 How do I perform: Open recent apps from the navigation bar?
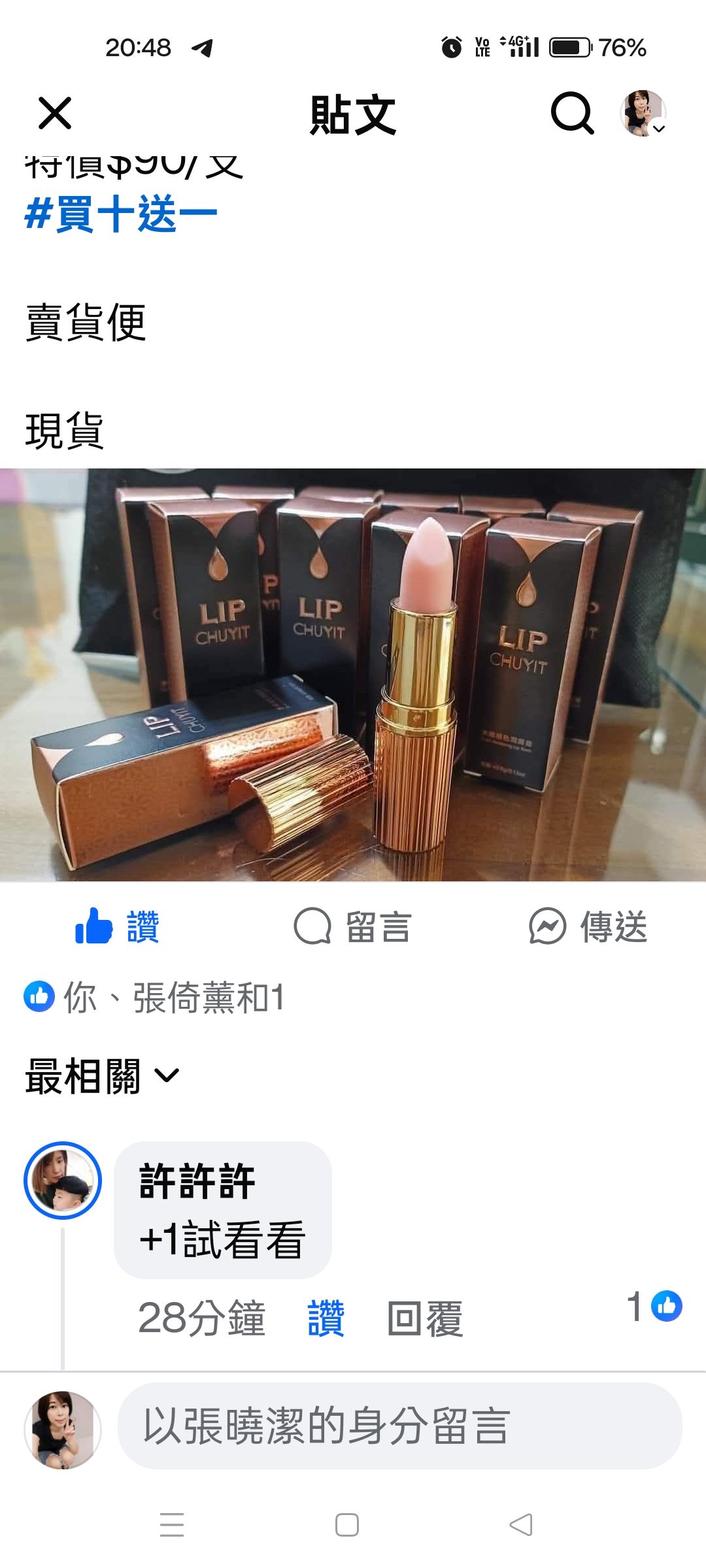(172, 1525)
